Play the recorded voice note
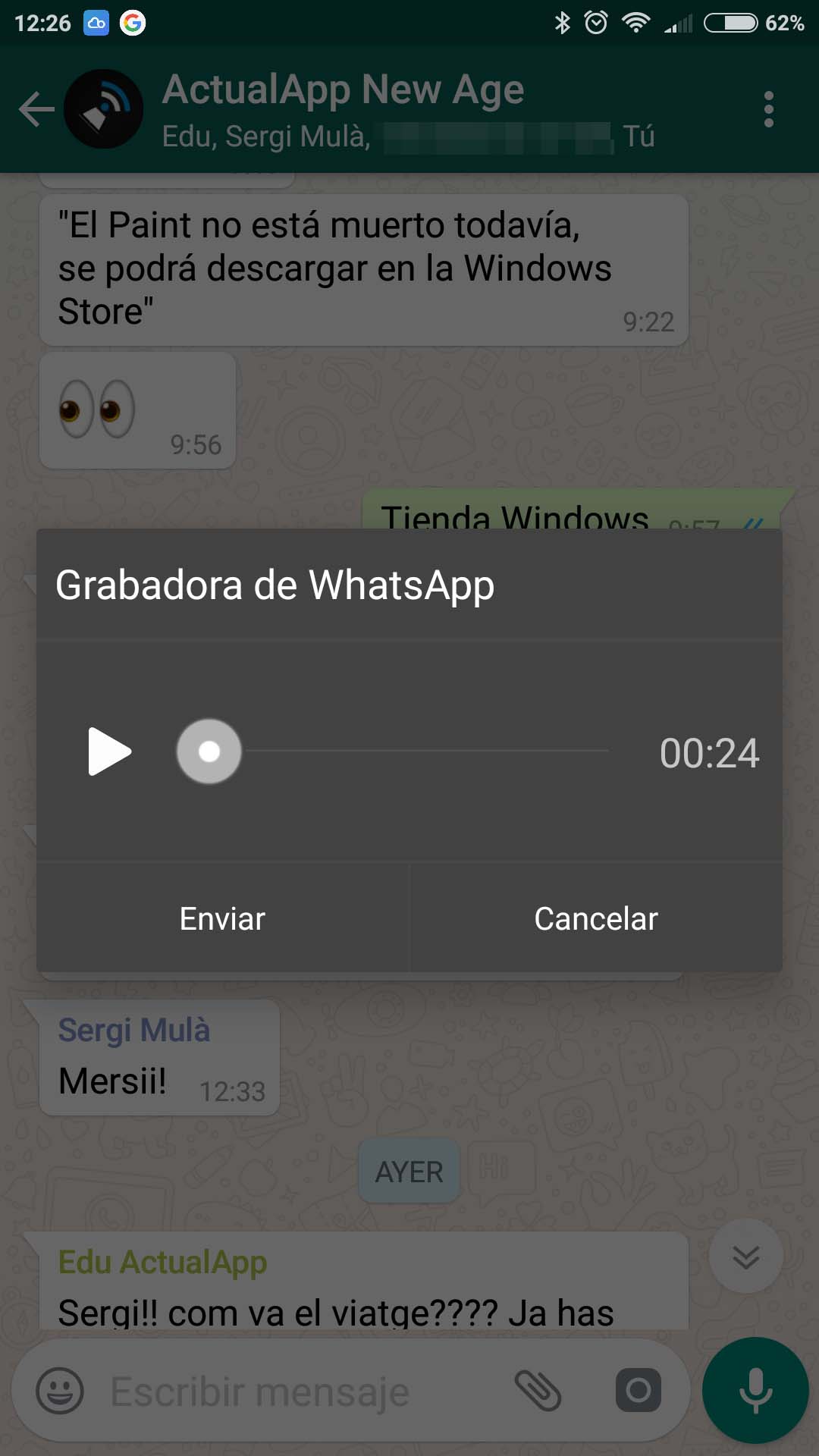This screenshot has height=1456, width=819. click(110, 752)
